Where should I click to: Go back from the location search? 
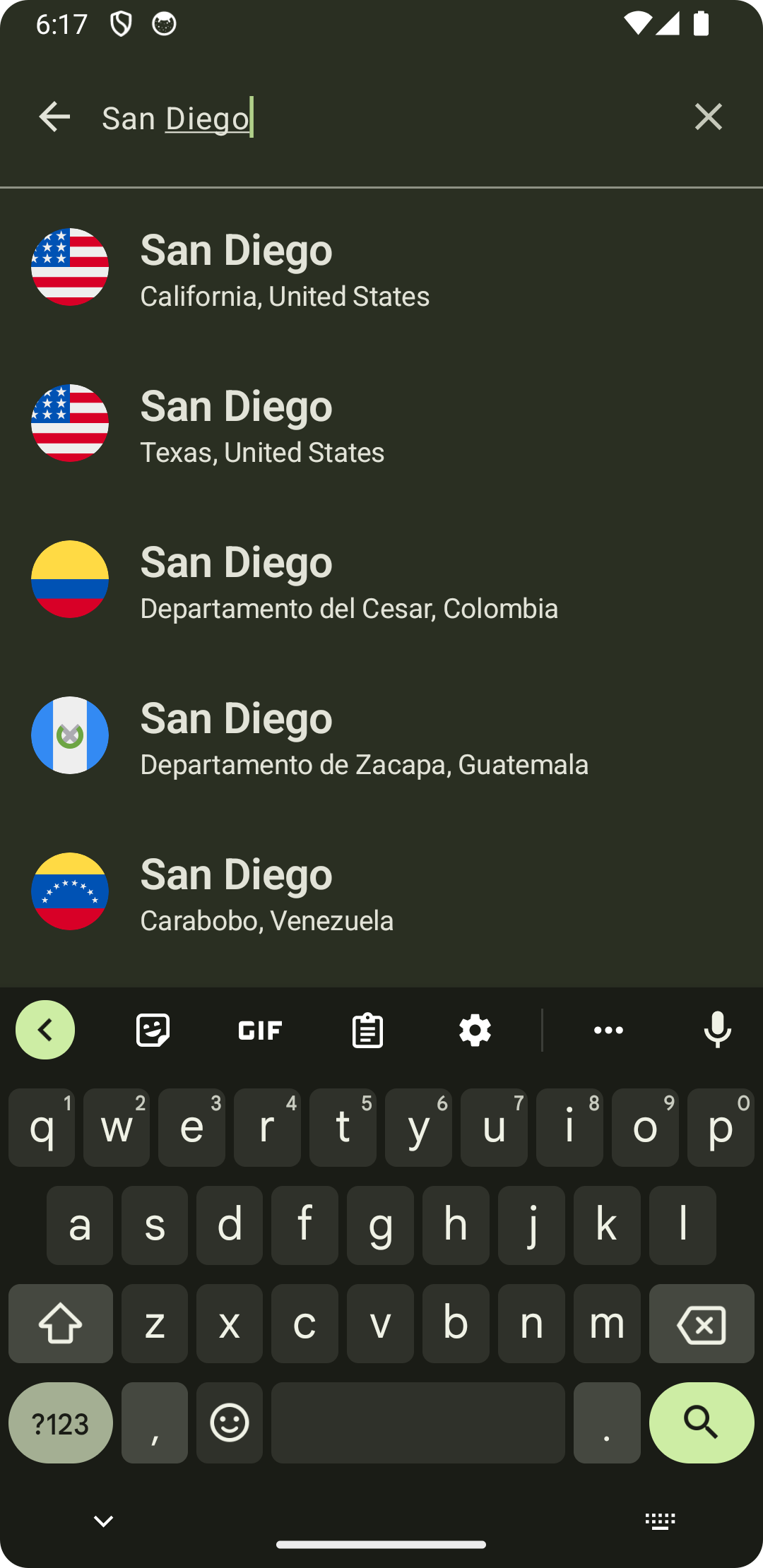pyautogui.click(x=54, y=117)
